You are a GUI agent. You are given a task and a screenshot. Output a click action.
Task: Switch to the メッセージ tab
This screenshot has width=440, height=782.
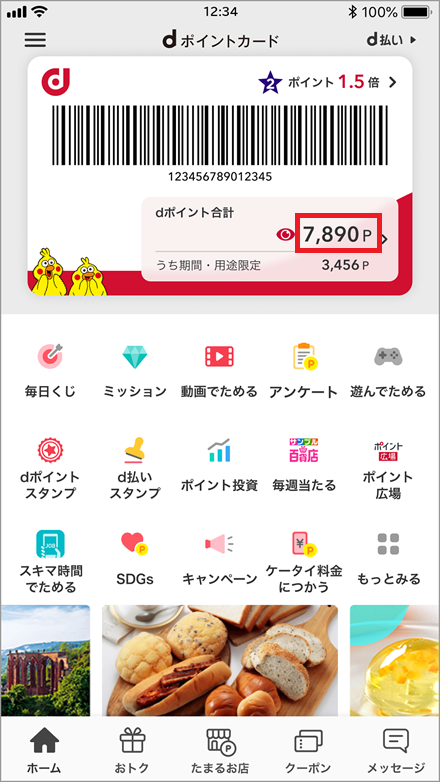[x=396, y=750]
